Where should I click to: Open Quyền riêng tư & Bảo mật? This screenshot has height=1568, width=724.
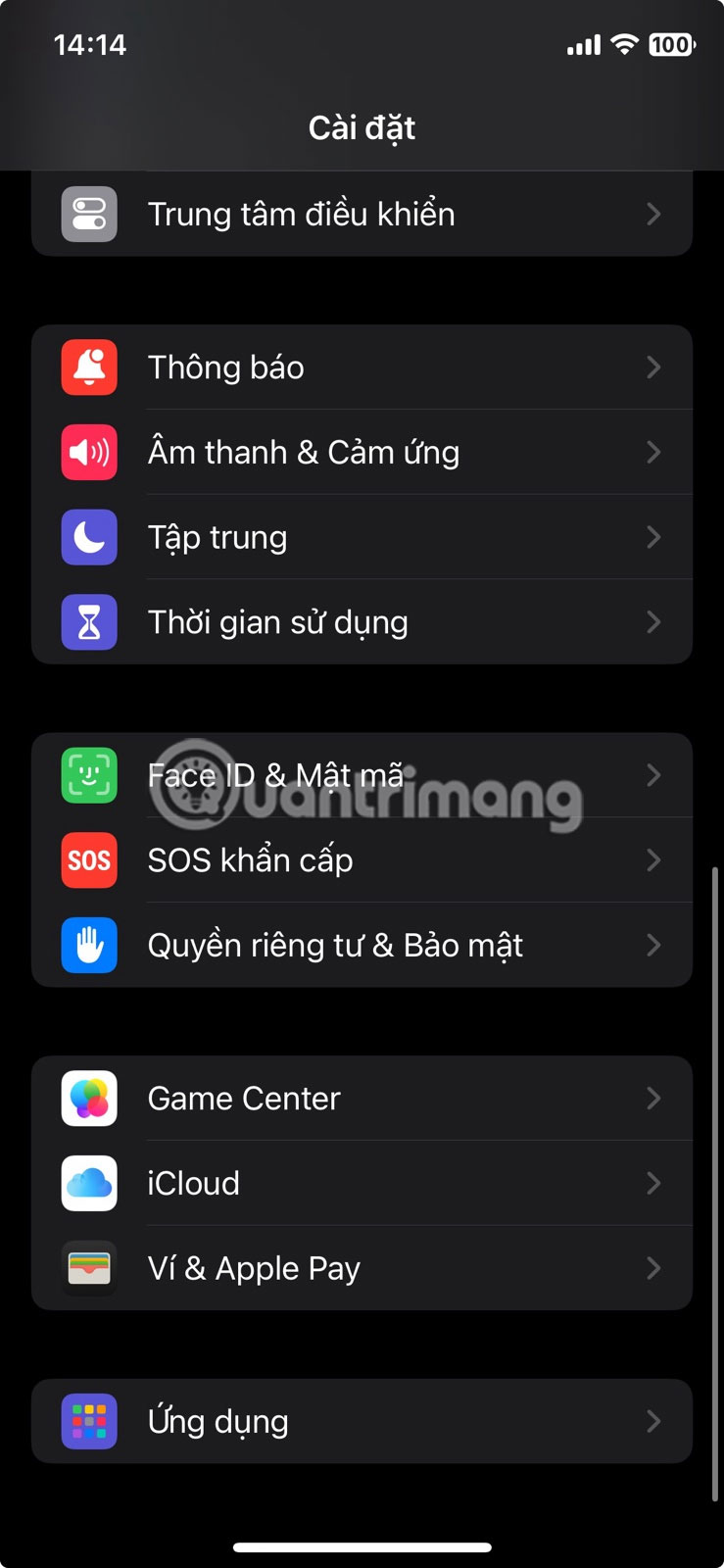362,946
